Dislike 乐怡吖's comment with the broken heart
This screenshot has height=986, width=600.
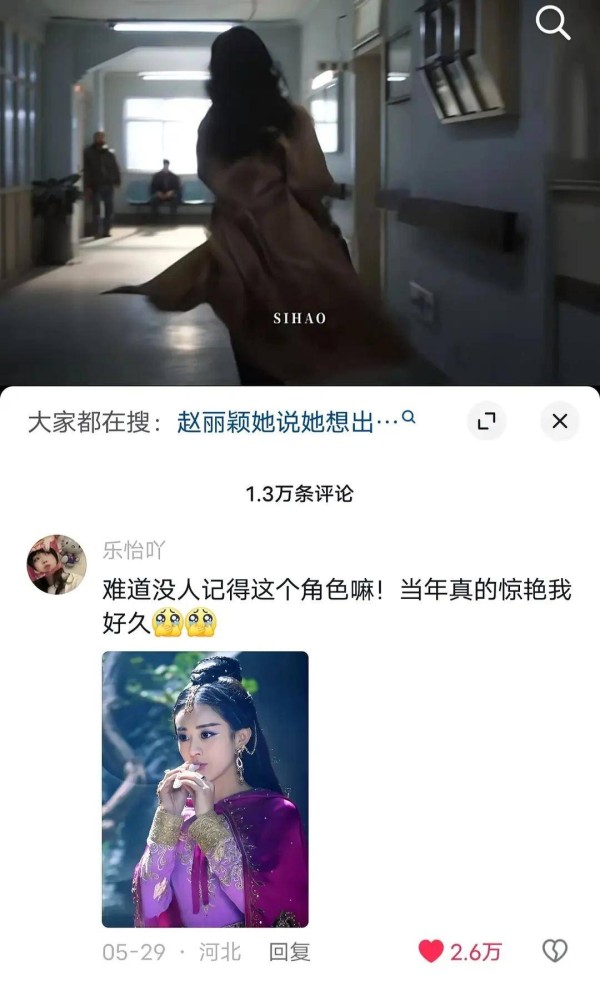[x=554, y=951]
